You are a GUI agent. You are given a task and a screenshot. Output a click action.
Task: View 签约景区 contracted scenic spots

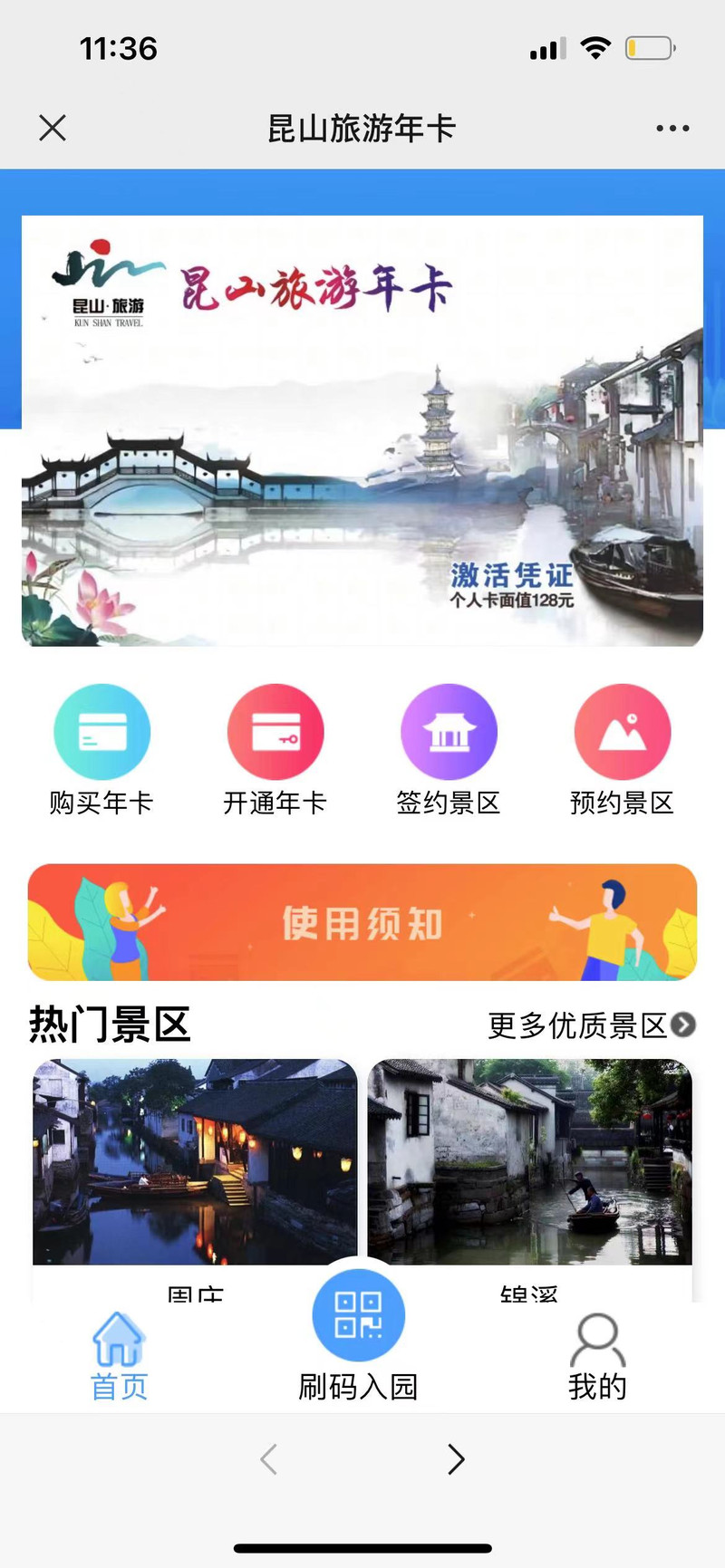[449, 750]
